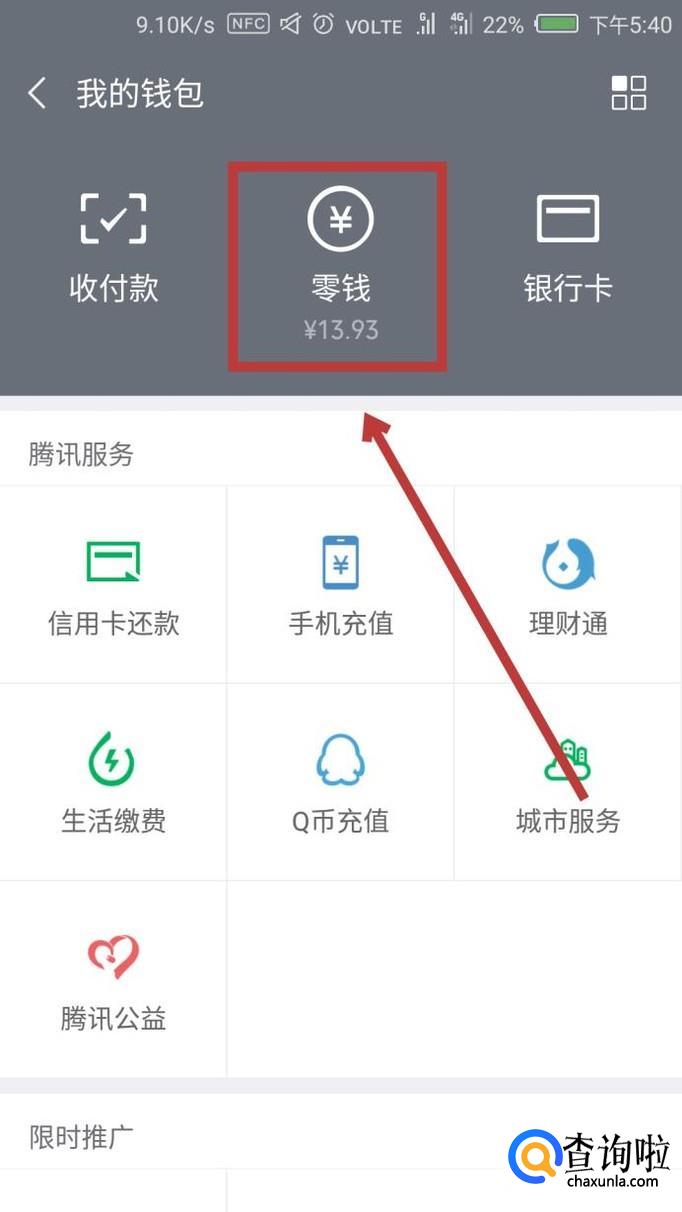Open 腾讯公益 charity
682x1212 pixels.
[113, 980]
